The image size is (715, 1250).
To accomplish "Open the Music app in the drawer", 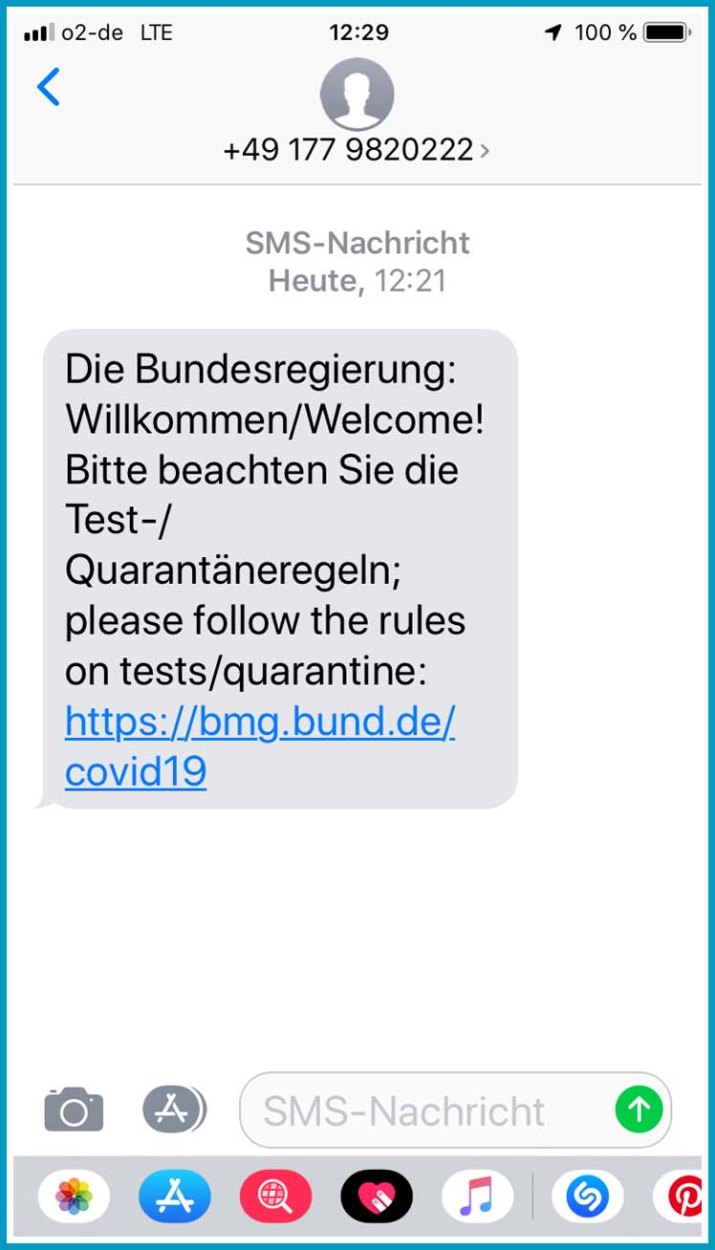I will (477, 1196).
